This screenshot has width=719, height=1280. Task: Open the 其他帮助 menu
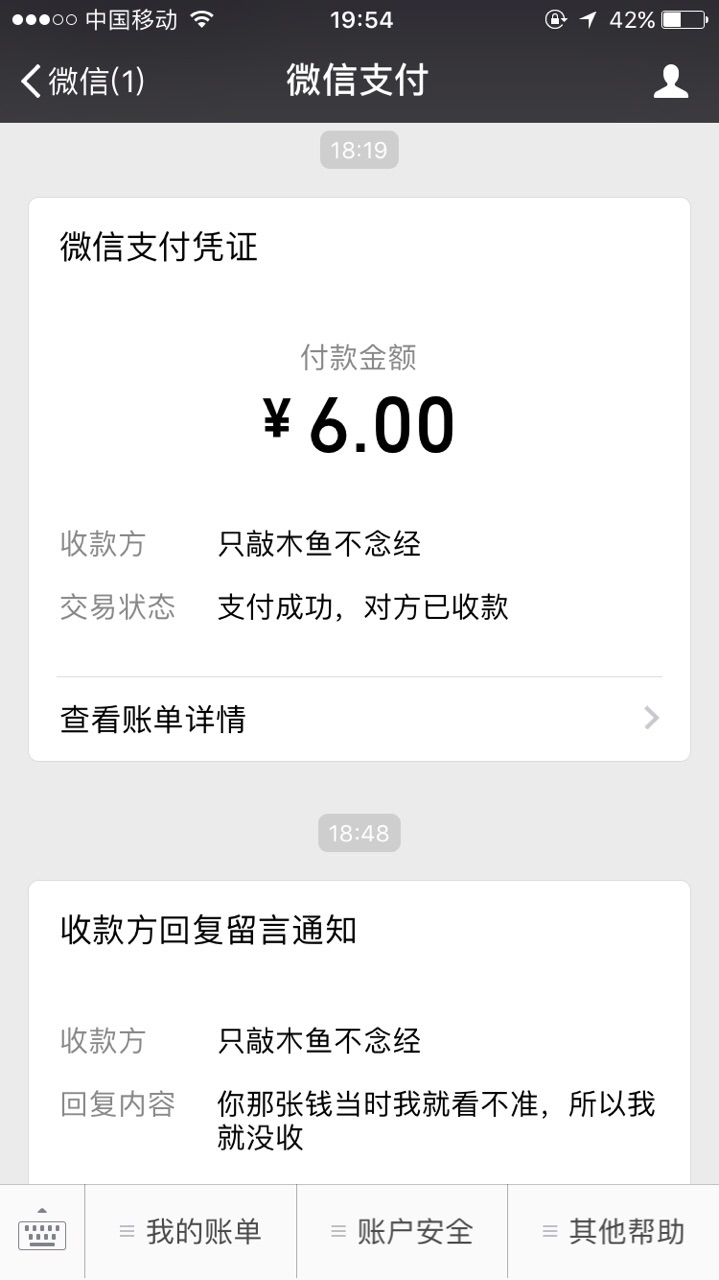pos(613,1232)
